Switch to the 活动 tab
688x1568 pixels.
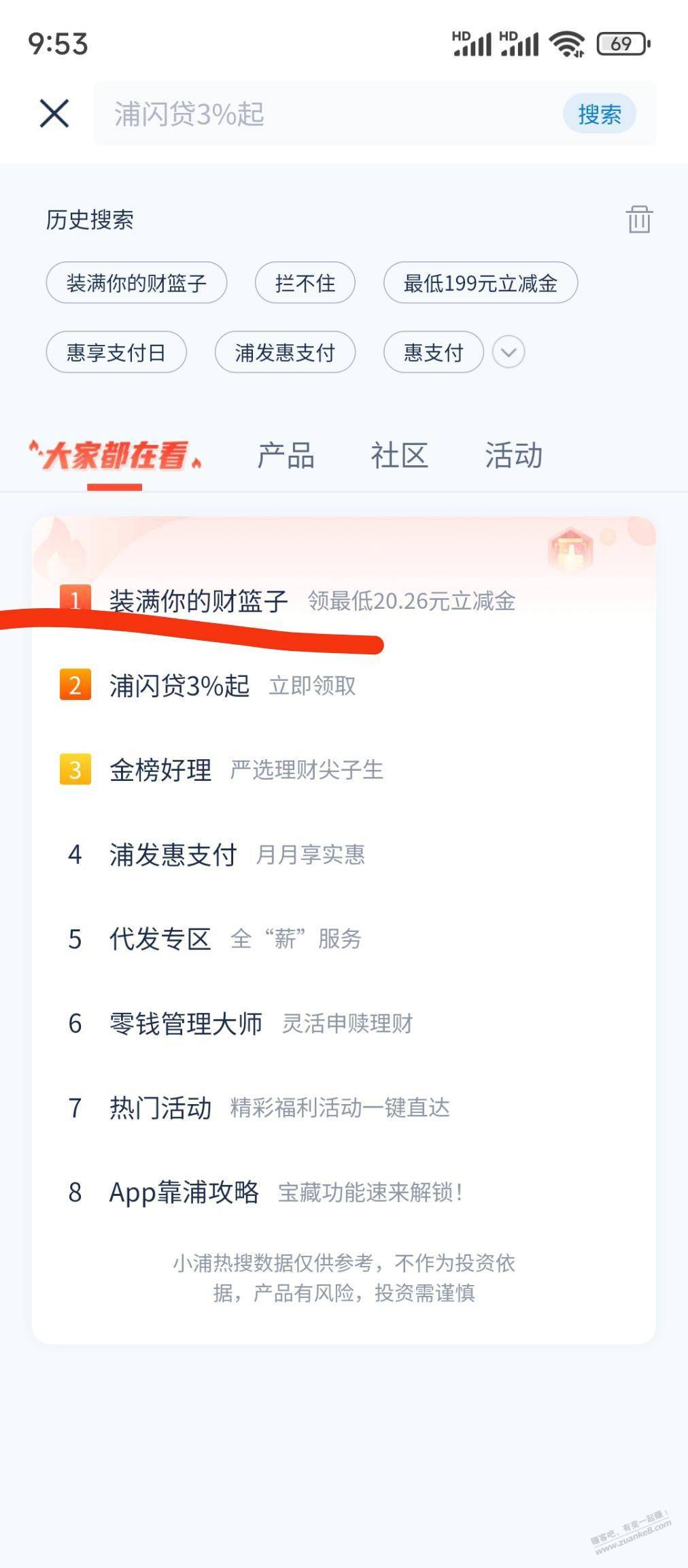[513, 456]
